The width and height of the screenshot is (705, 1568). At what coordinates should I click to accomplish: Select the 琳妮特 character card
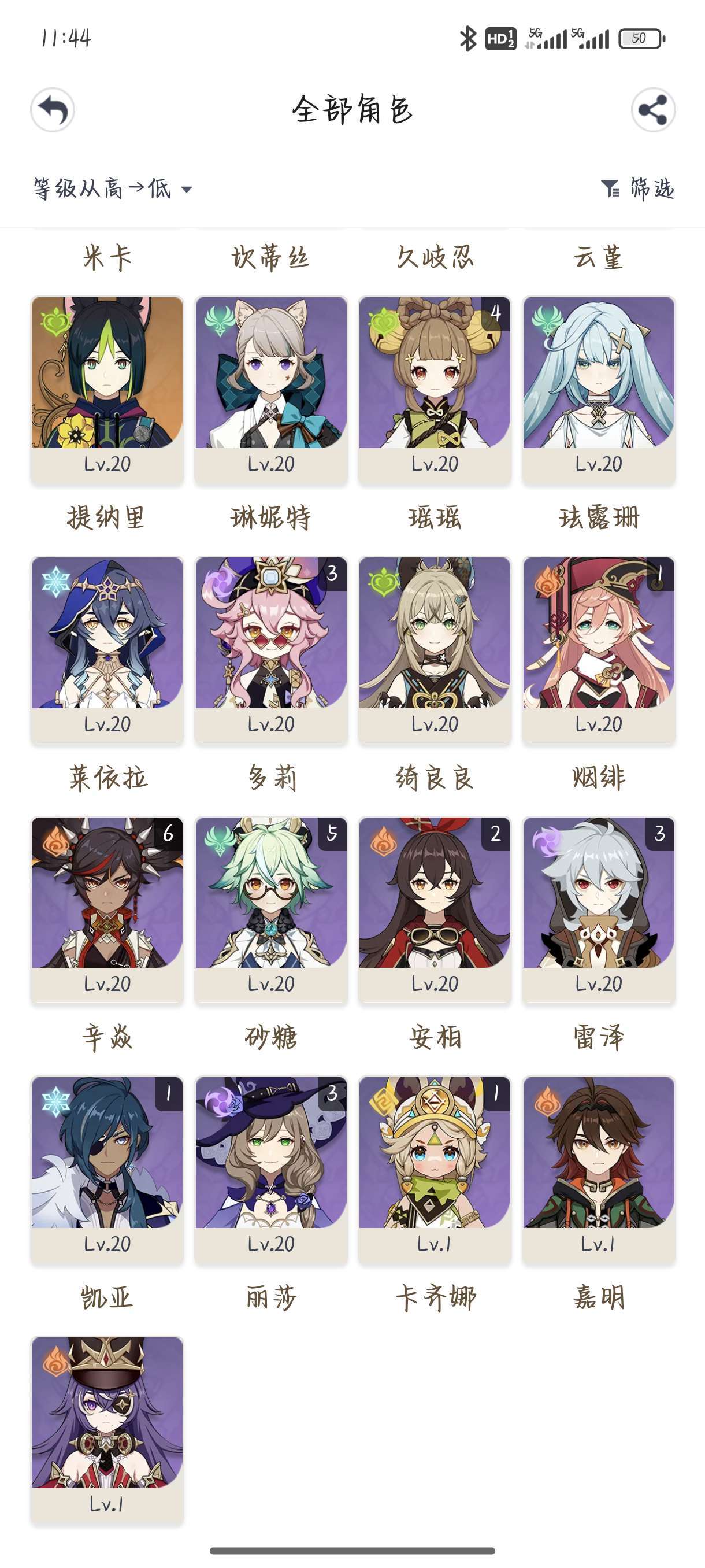271,391
